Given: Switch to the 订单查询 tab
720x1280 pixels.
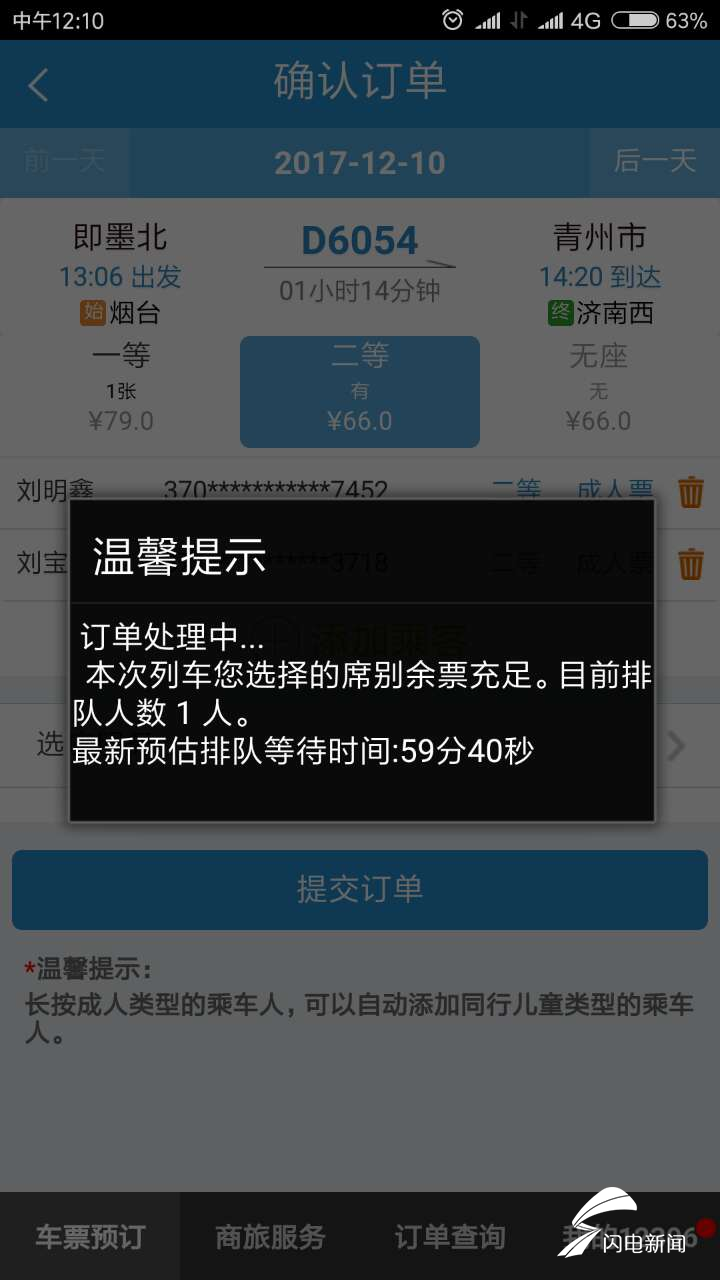Looking at the screenshot, I should pyautogui.click(x=450, y=1237).
